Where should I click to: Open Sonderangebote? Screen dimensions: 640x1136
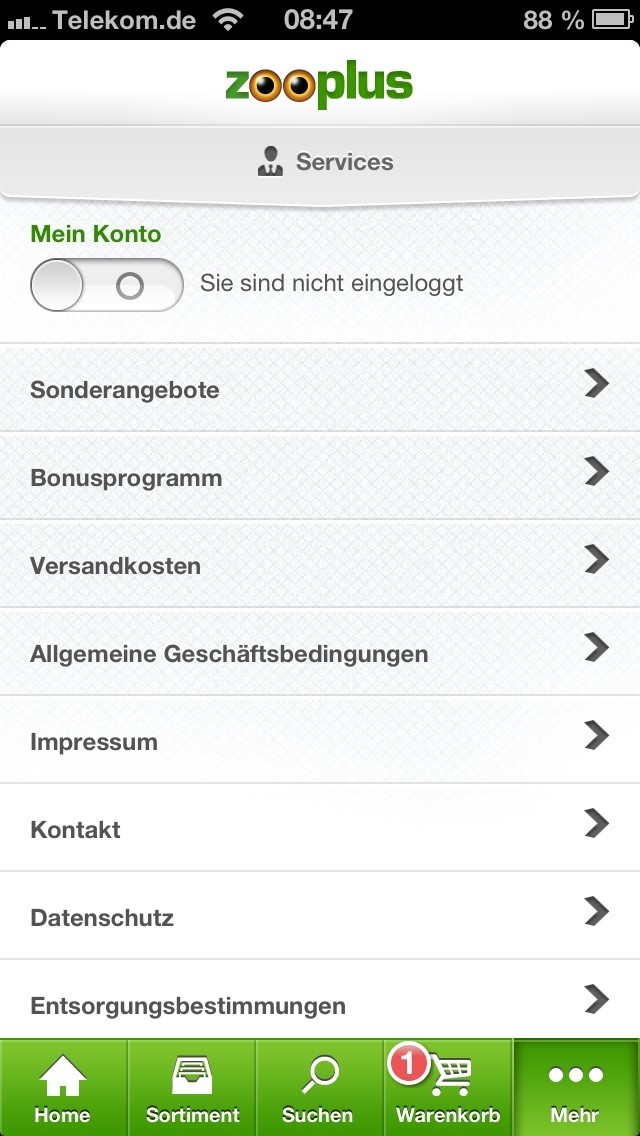(x=320, y=388)
